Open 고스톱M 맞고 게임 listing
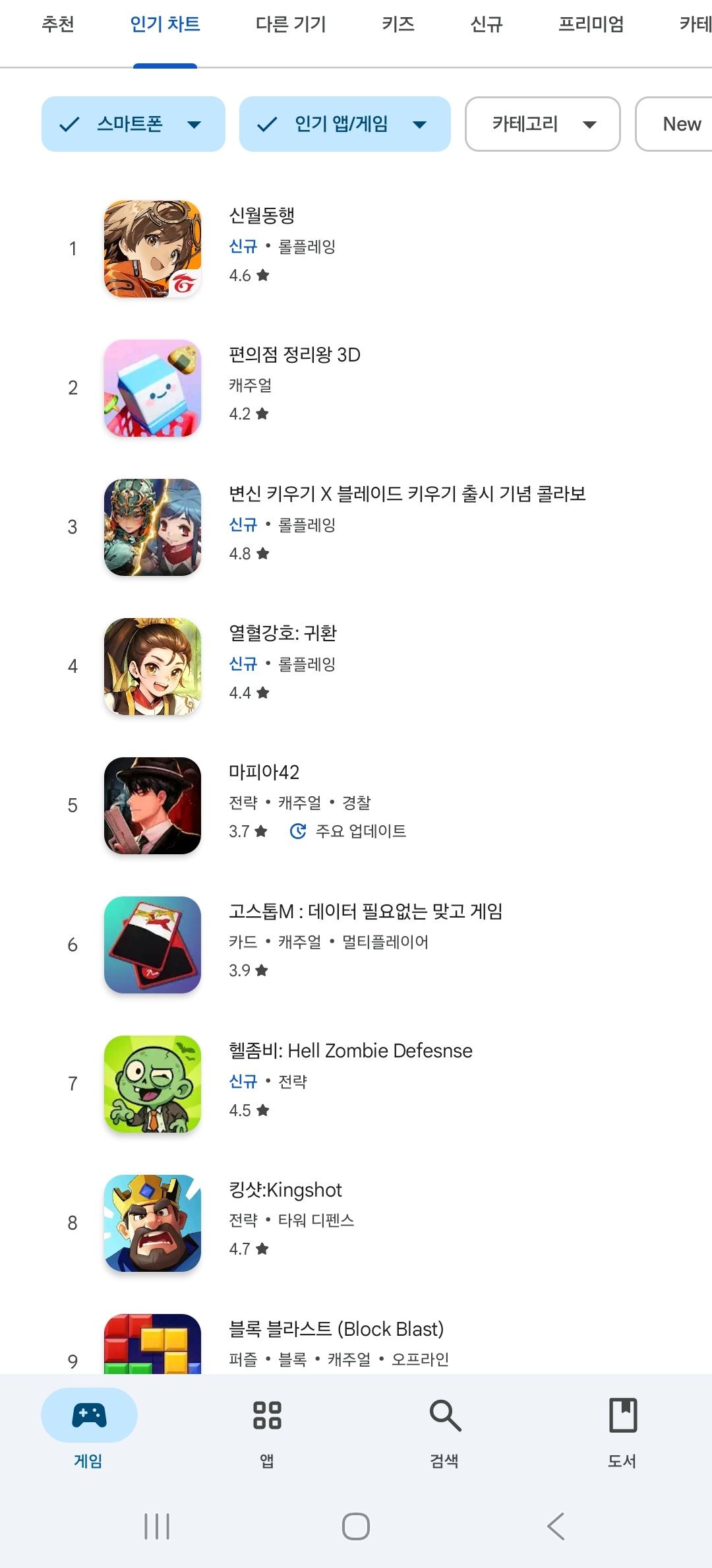This screenshot has height=1568, width=712. click(x=365, y=912)
